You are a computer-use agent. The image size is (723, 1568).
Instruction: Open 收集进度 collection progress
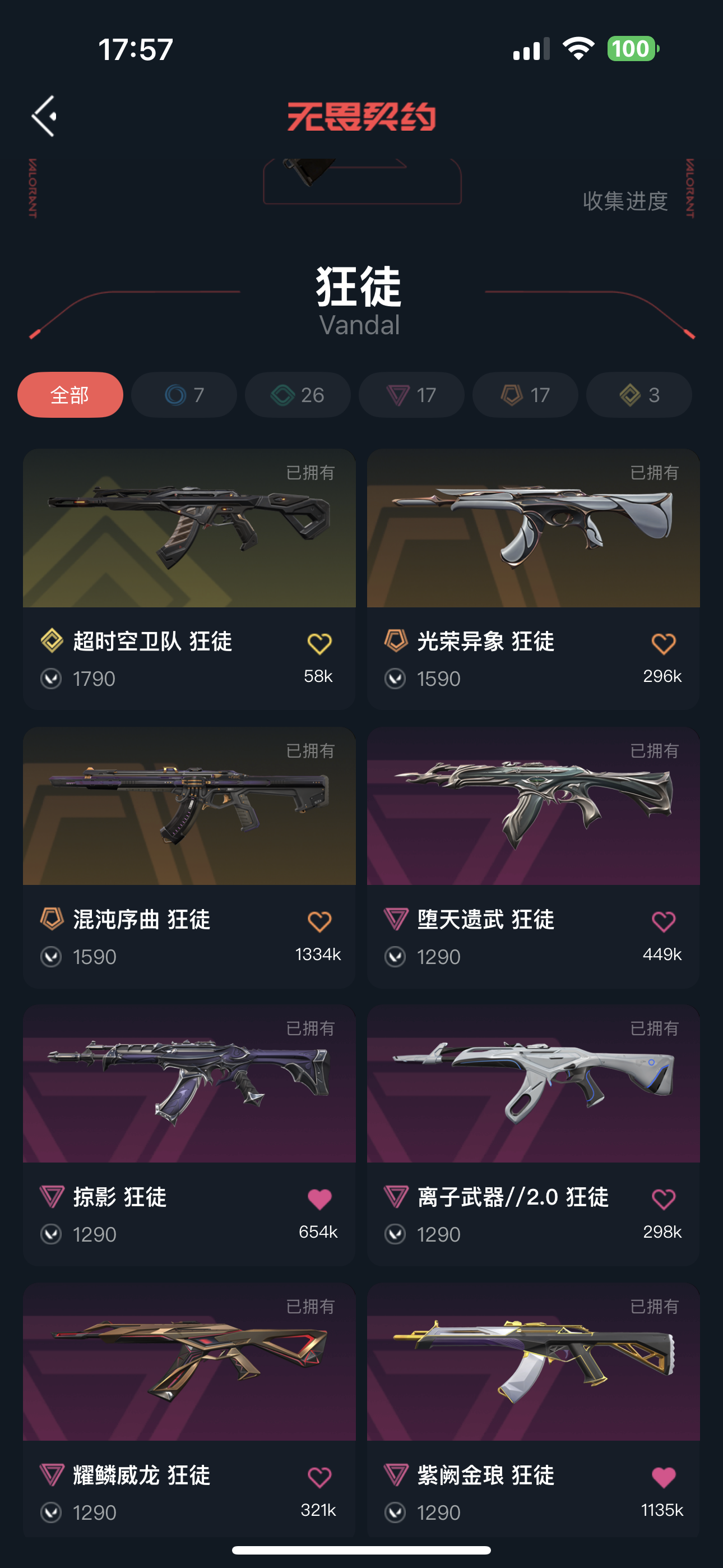(x=625, y=201)
